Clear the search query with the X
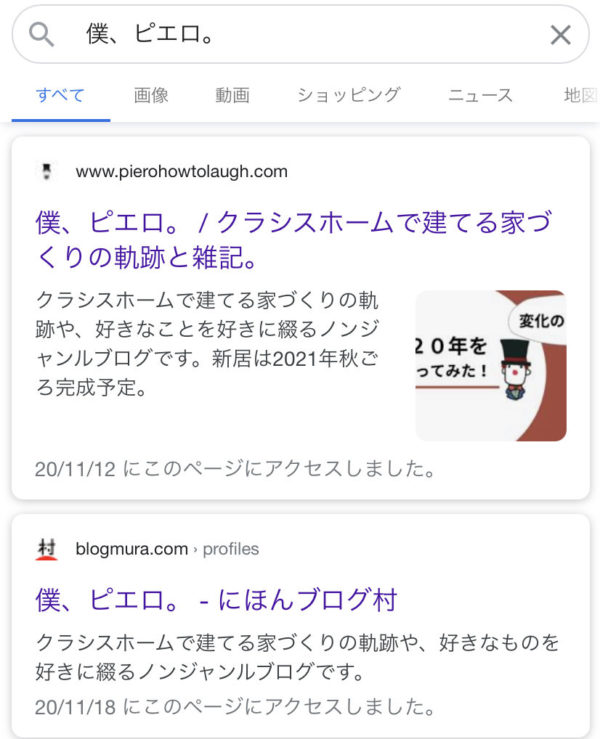This screenshot has height=739, width=600. pos(561,35)
